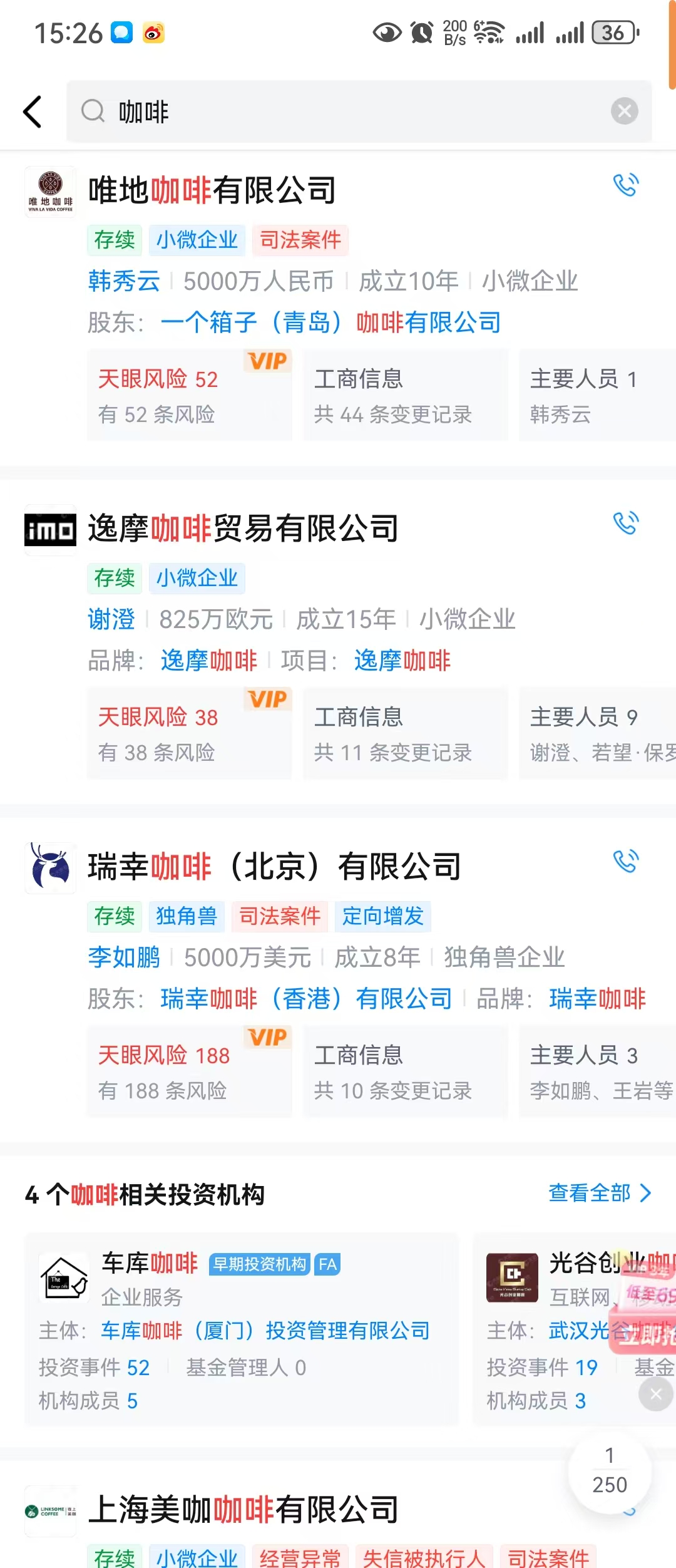Open 瑞幸咖啡（北京）有限公司 result
Screen dimensions: 676x1568
tap(274, 867)
